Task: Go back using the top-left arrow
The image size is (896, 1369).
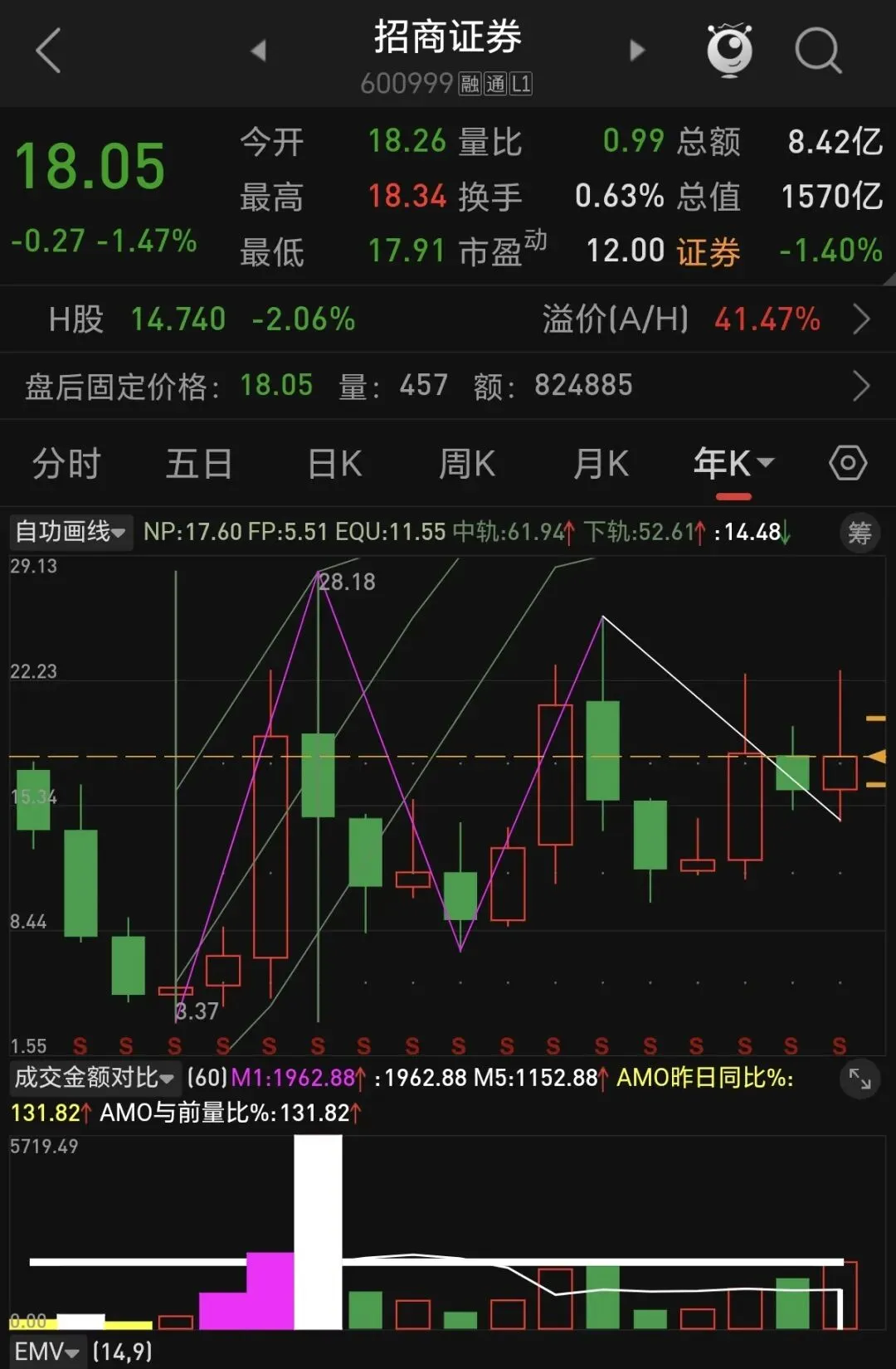Action: pos(48,51)
